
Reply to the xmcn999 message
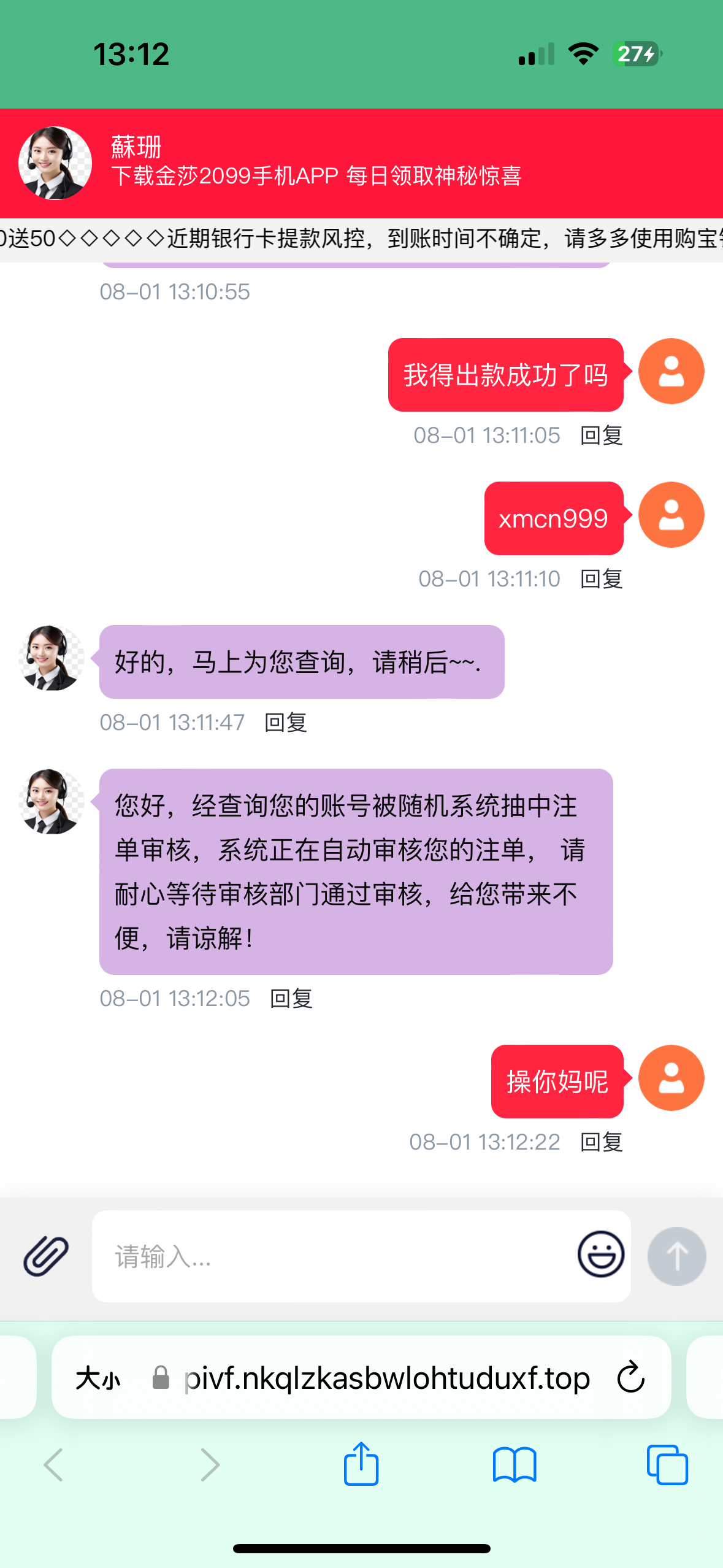[x=601, y=579]
